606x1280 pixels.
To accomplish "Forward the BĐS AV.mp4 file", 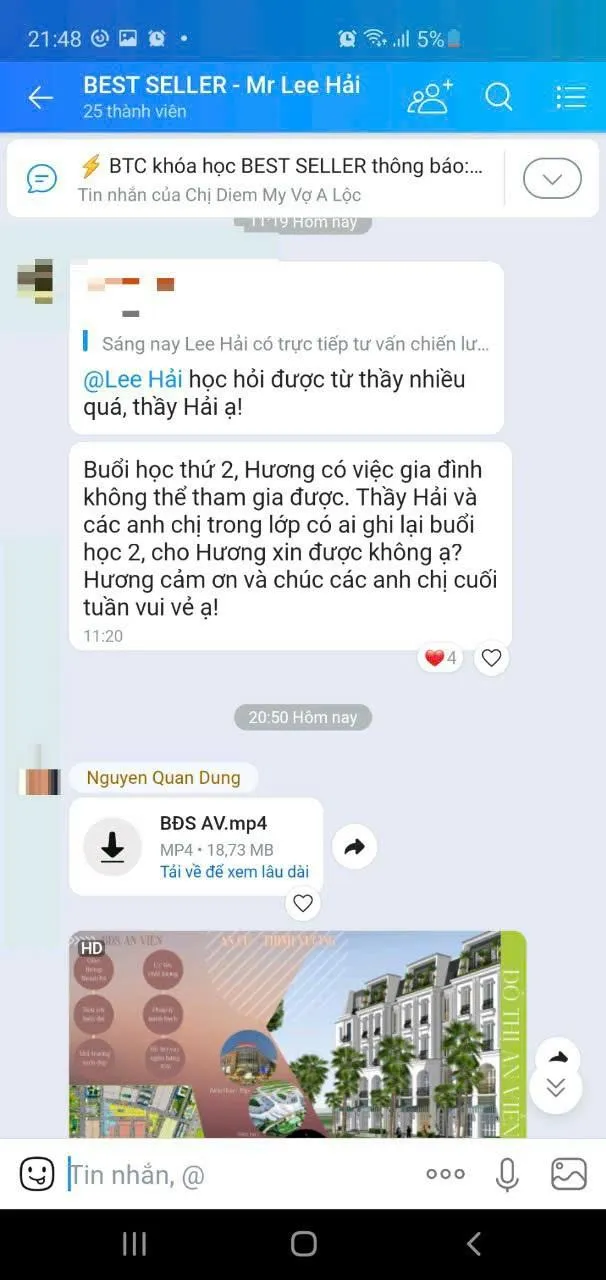I will 354,847.
